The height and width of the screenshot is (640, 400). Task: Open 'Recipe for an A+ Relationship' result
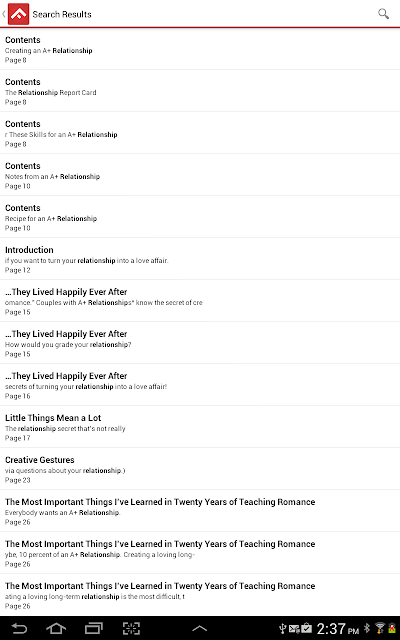click(x=200, y=217)
